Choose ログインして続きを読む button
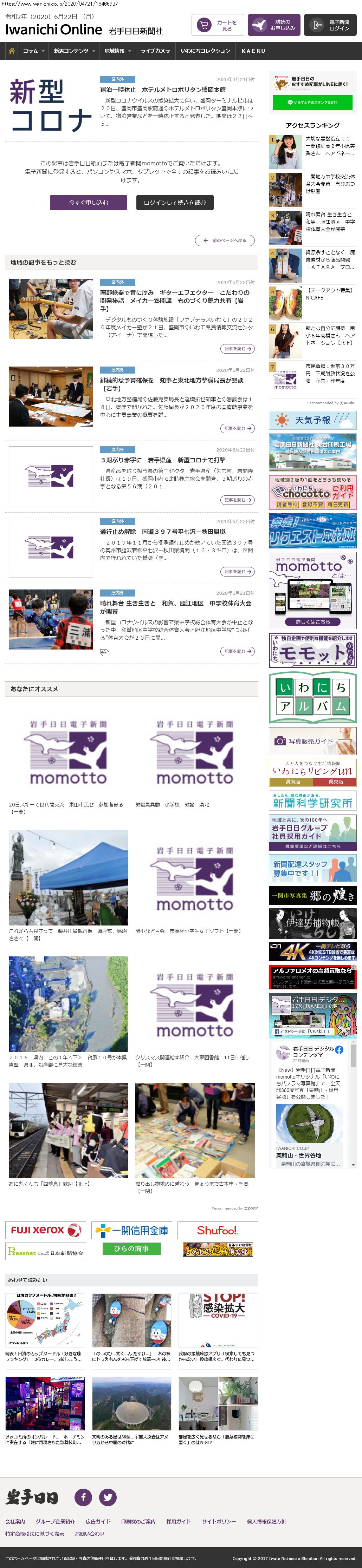Viewport: 362px width, 1568px height. pos(174,203)
